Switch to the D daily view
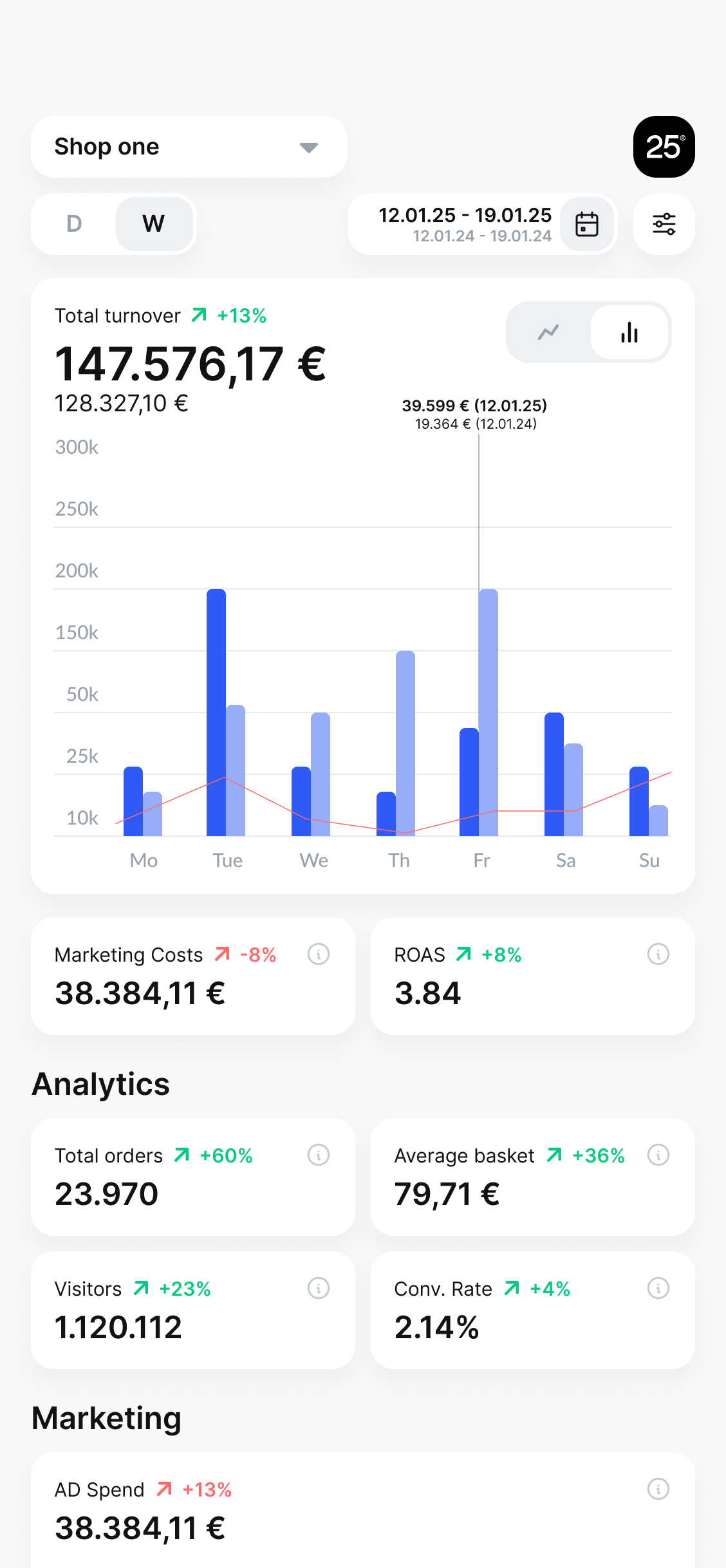The height and width of the screenshot is (1568, 726). tap(75, 224)
